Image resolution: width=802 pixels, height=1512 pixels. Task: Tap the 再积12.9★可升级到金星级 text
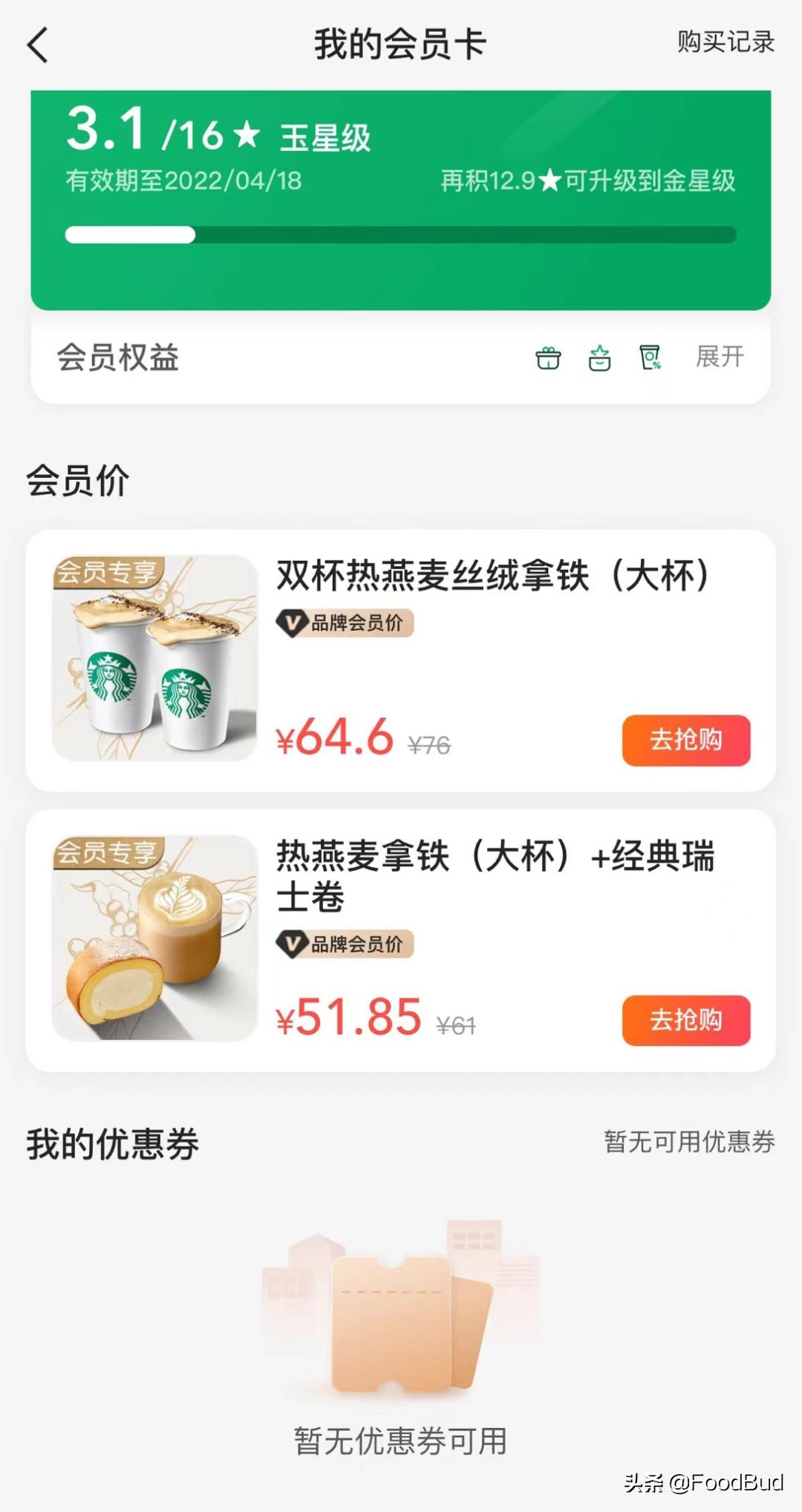(x=587, y=180)
